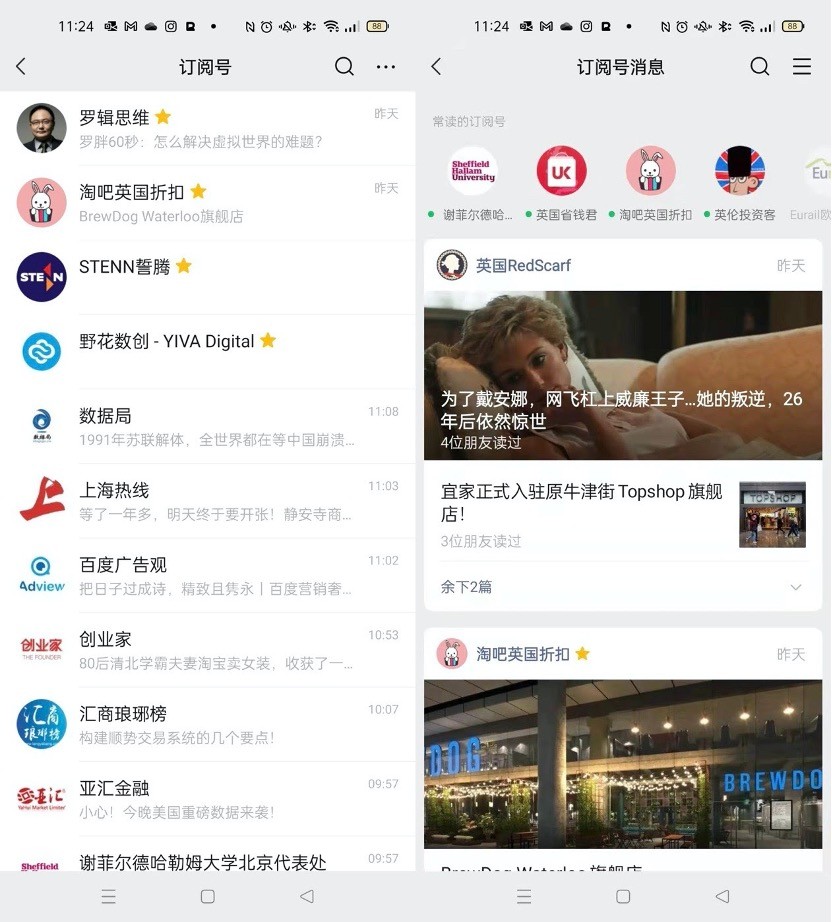Open the three-dot menu on 订阅号 page
Screen dimensions: 832x922
coord(386,67)
